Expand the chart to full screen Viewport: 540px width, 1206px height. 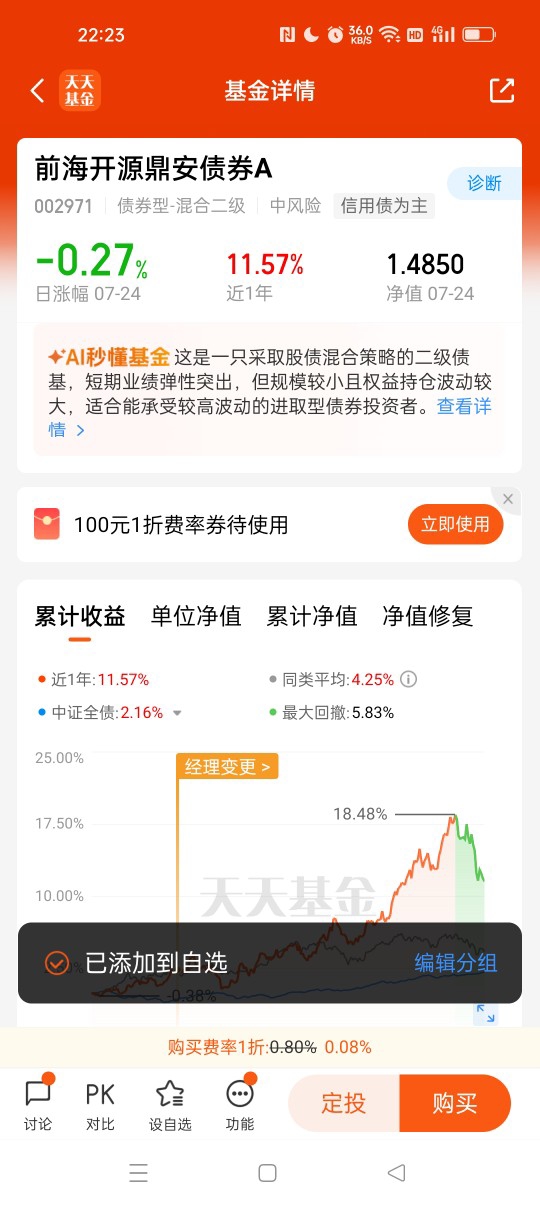(486, 1014)
